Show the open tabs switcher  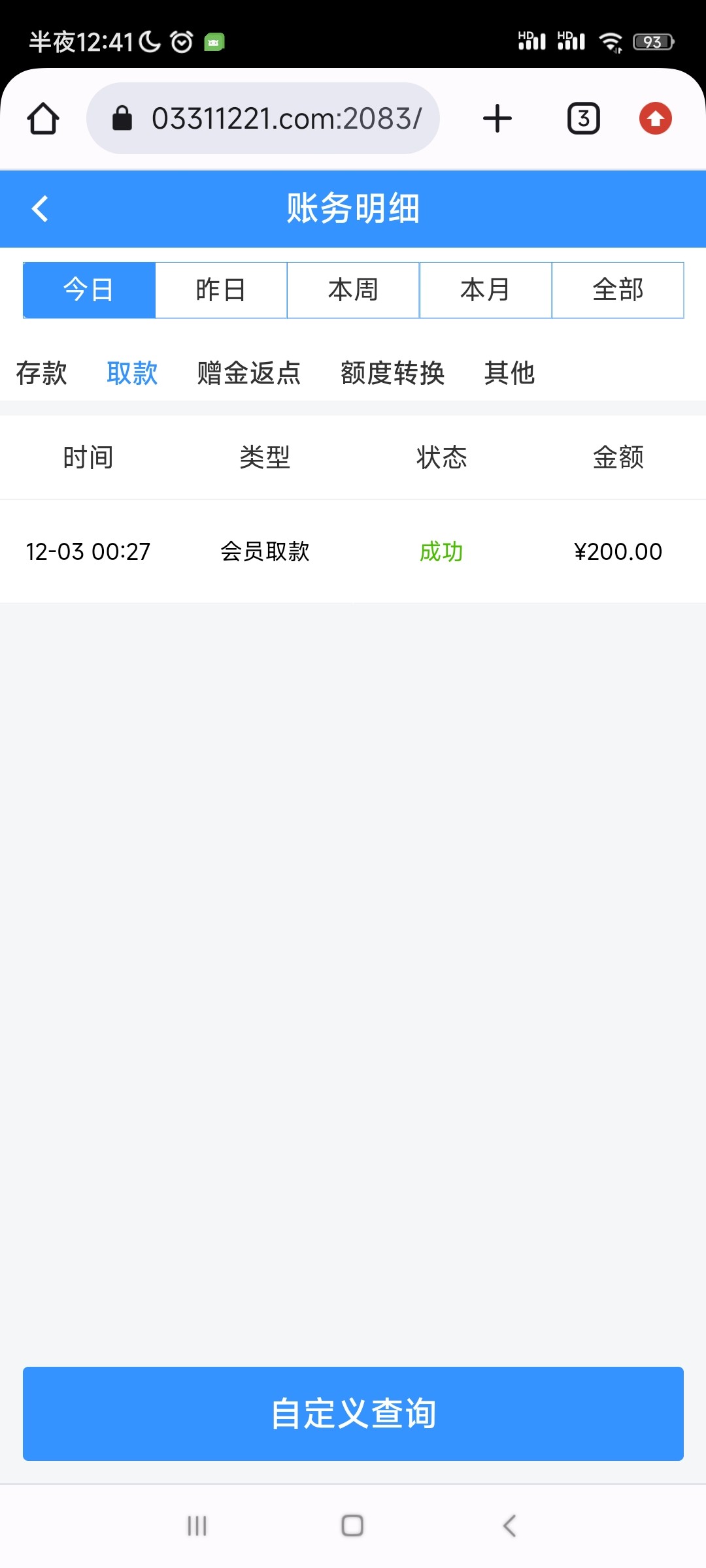click(x=583, y=119)
